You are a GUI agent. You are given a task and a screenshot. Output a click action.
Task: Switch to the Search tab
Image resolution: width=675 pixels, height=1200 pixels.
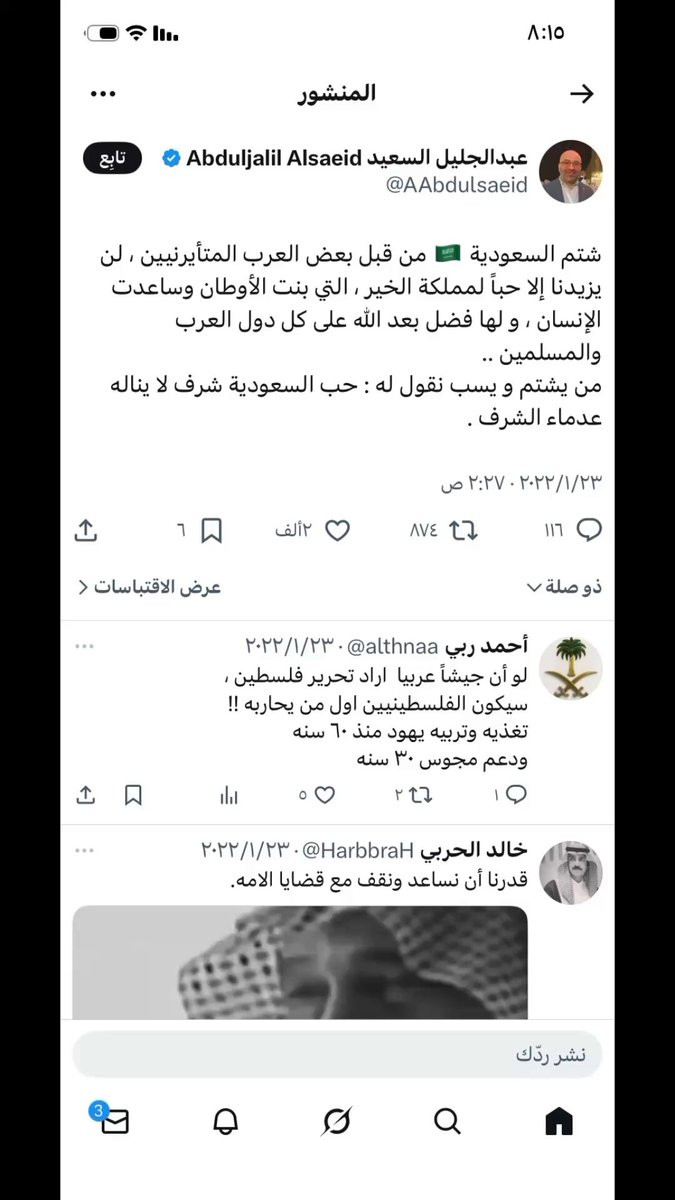pyautogui.click(x=448, y=1122)
